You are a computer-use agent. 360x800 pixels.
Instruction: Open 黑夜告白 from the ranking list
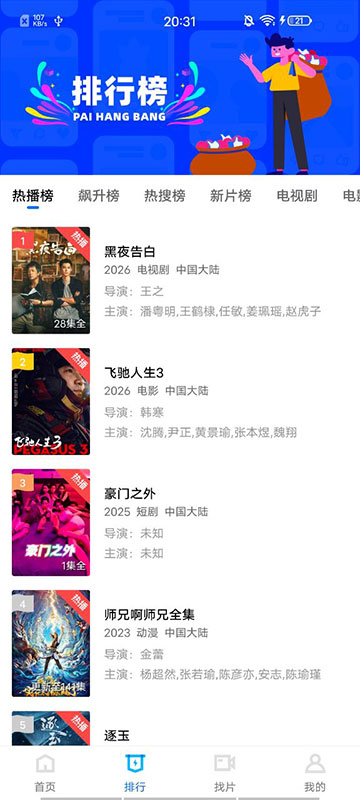coord(180,280)
